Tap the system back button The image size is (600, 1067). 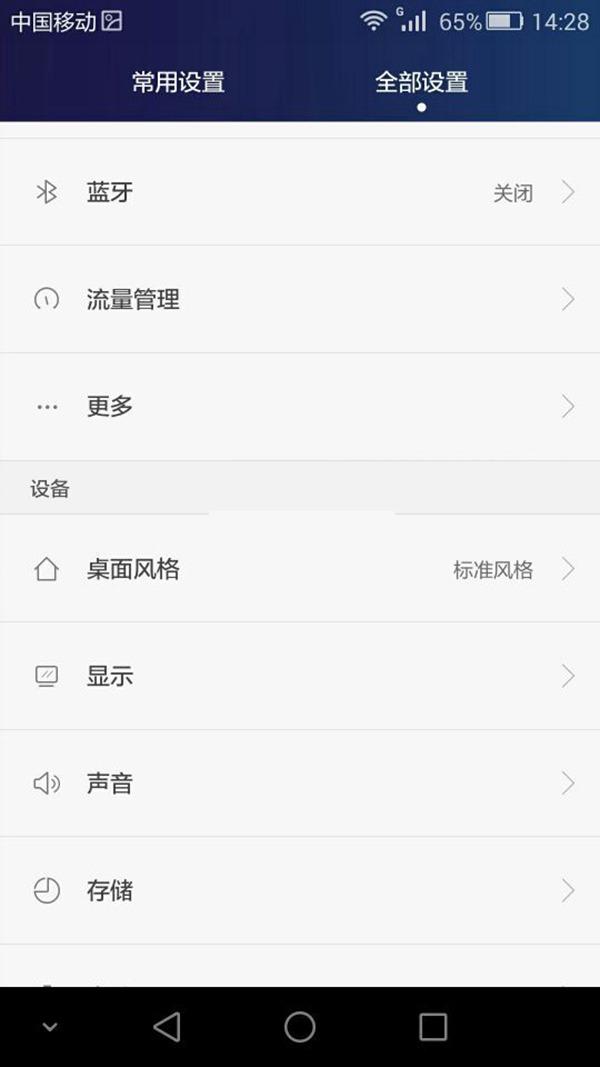point(167,1026)
